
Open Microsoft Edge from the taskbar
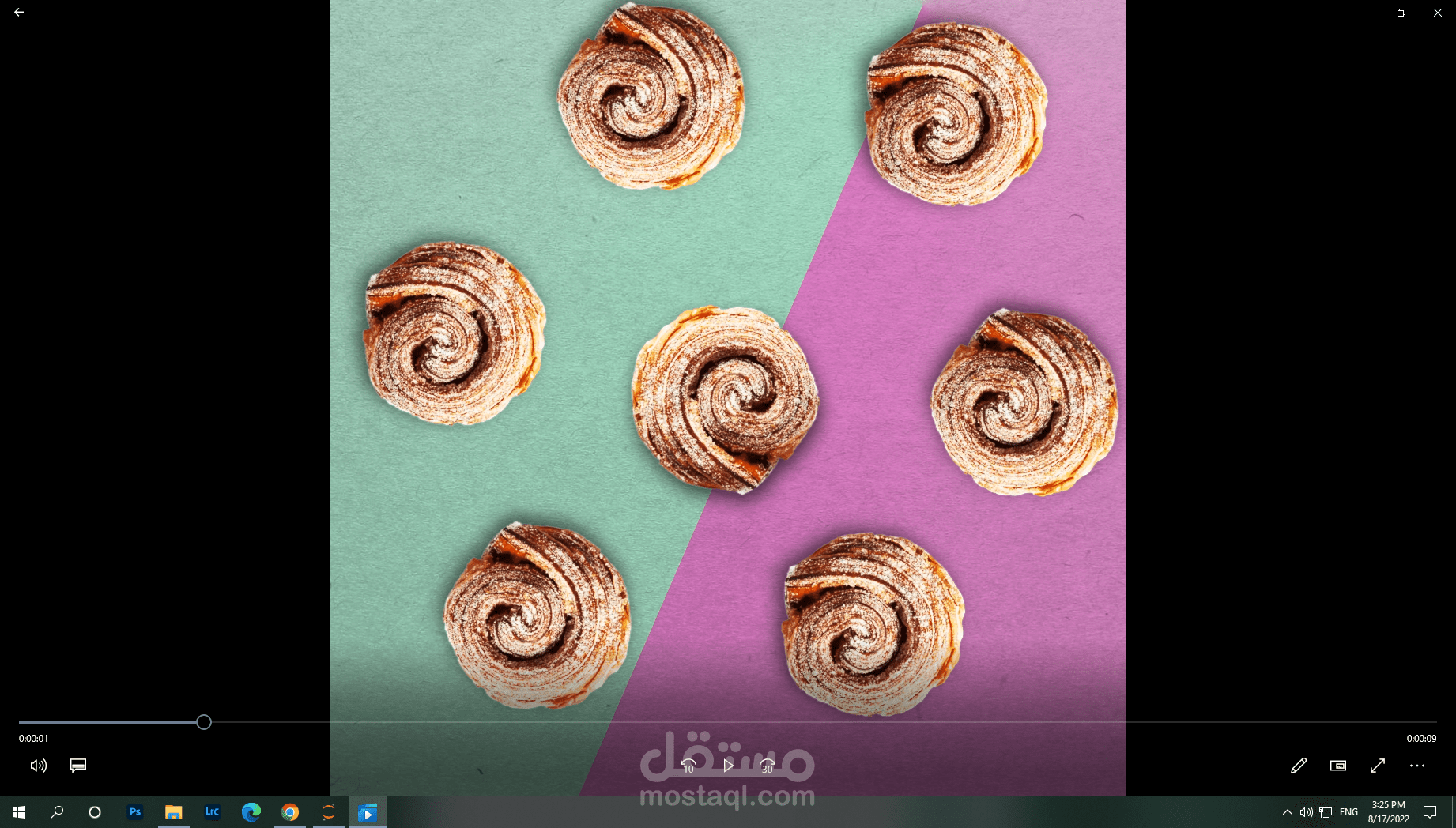[x=251, y=812]
